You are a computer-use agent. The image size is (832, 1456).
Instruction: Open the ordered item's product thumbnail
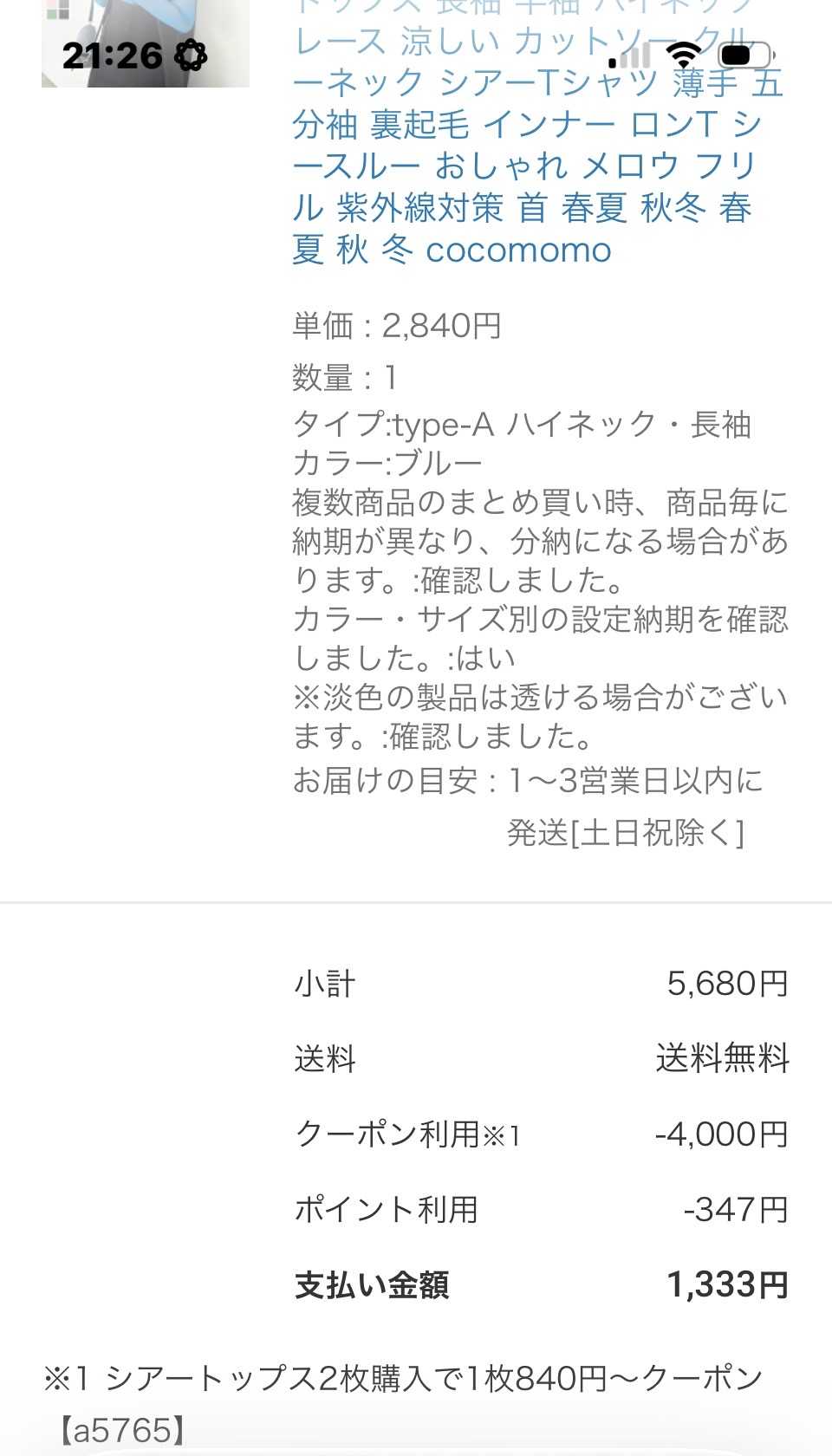[145, 43]
